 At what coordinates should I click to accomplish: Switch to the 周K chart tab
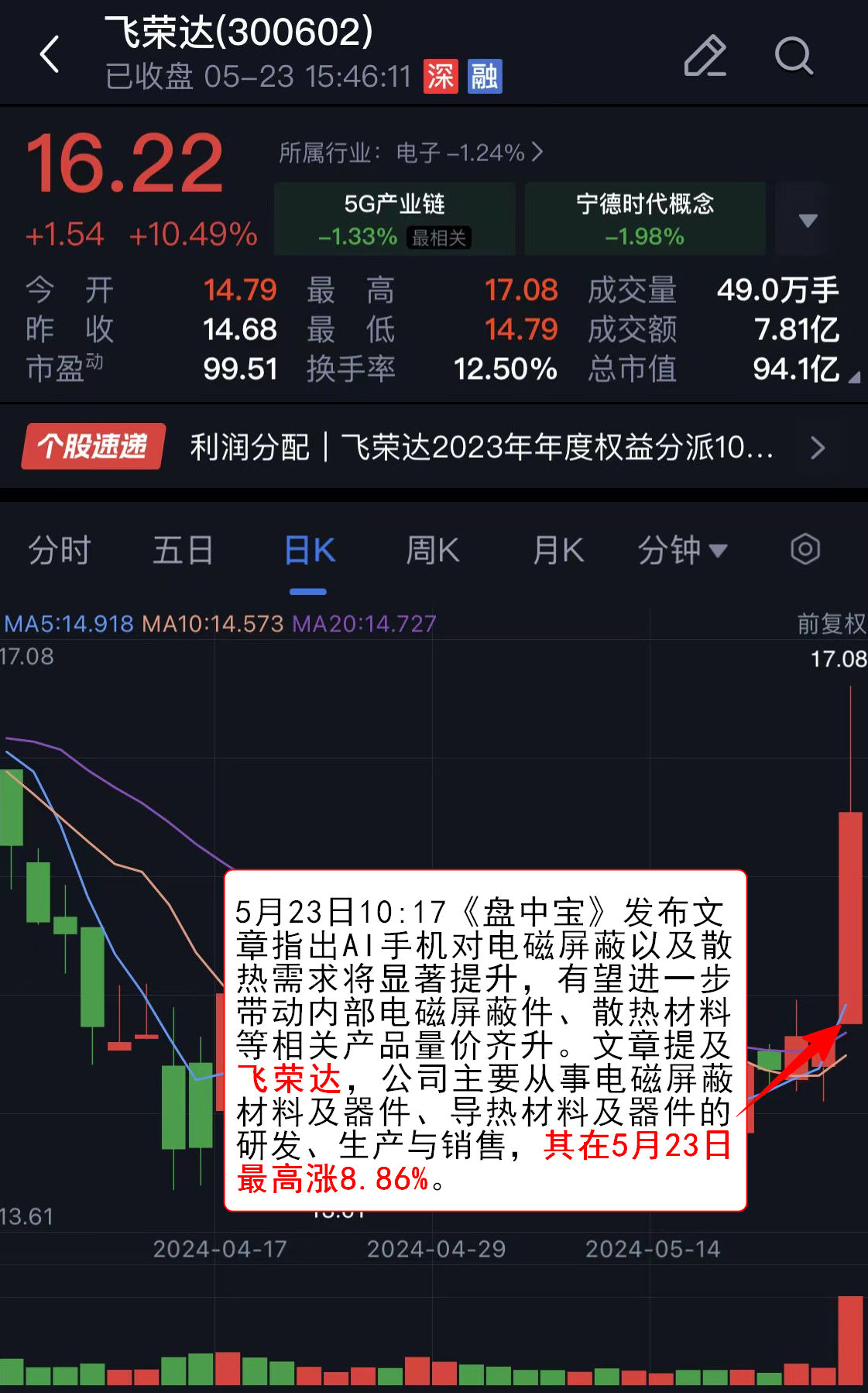(433, 551)
